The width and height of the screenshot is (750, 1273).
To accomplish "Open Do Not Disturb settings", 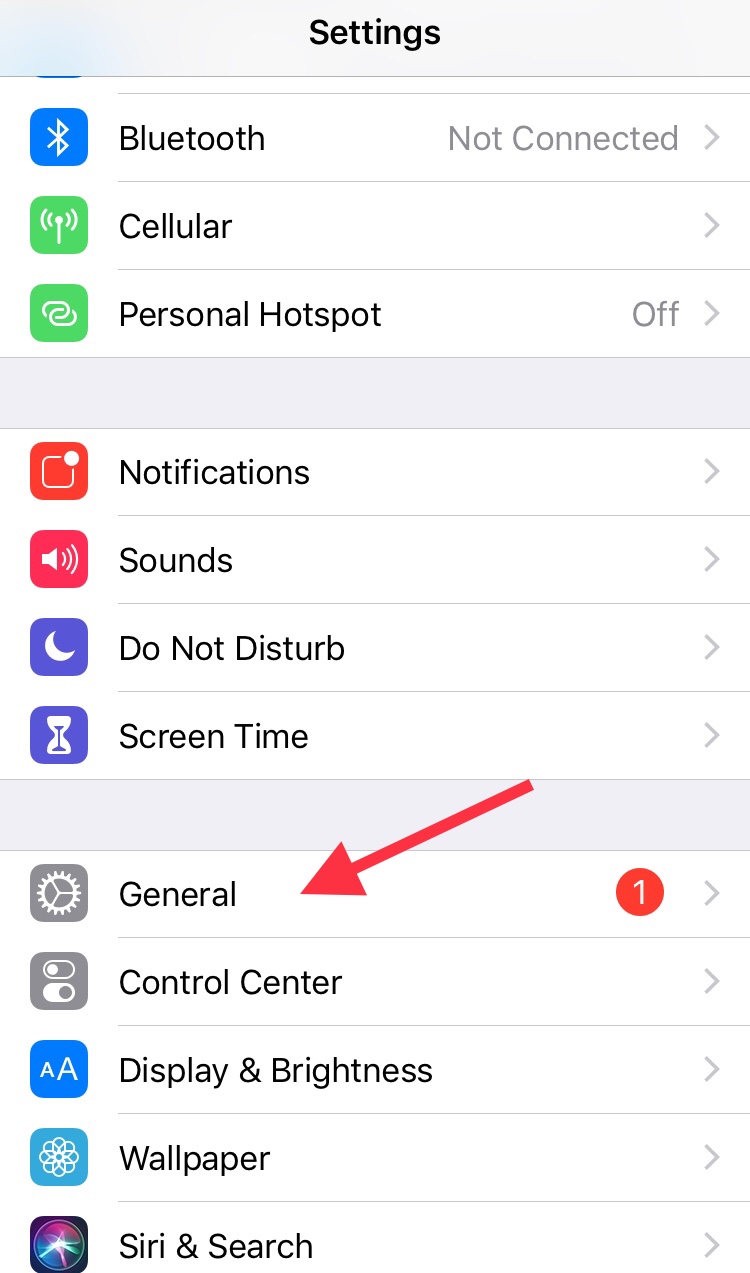I will [x=375, y=648].
